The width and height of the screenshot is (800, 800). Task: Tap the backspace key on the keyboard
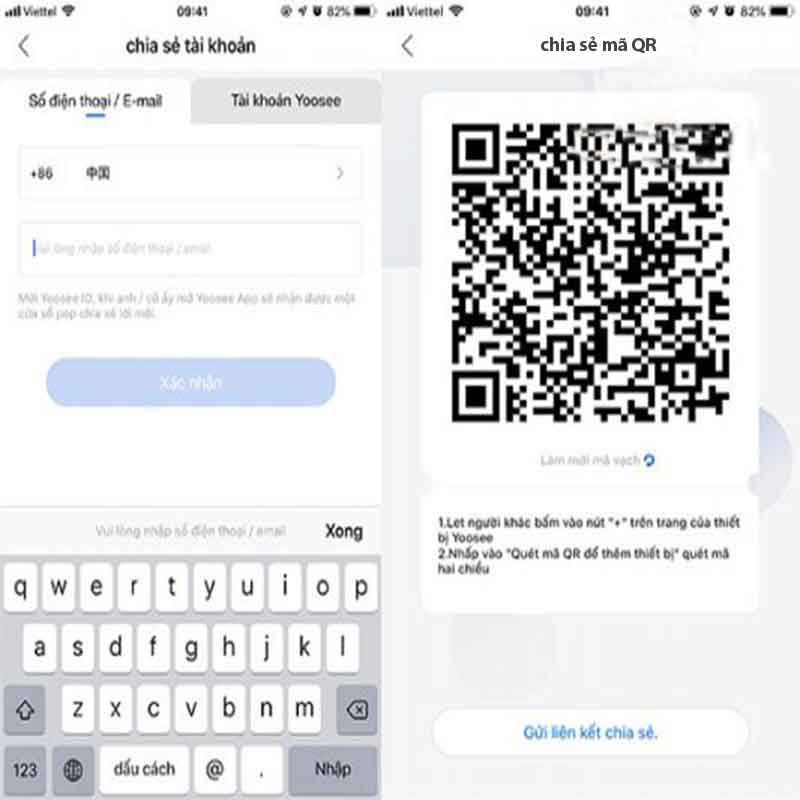(353, 710)
